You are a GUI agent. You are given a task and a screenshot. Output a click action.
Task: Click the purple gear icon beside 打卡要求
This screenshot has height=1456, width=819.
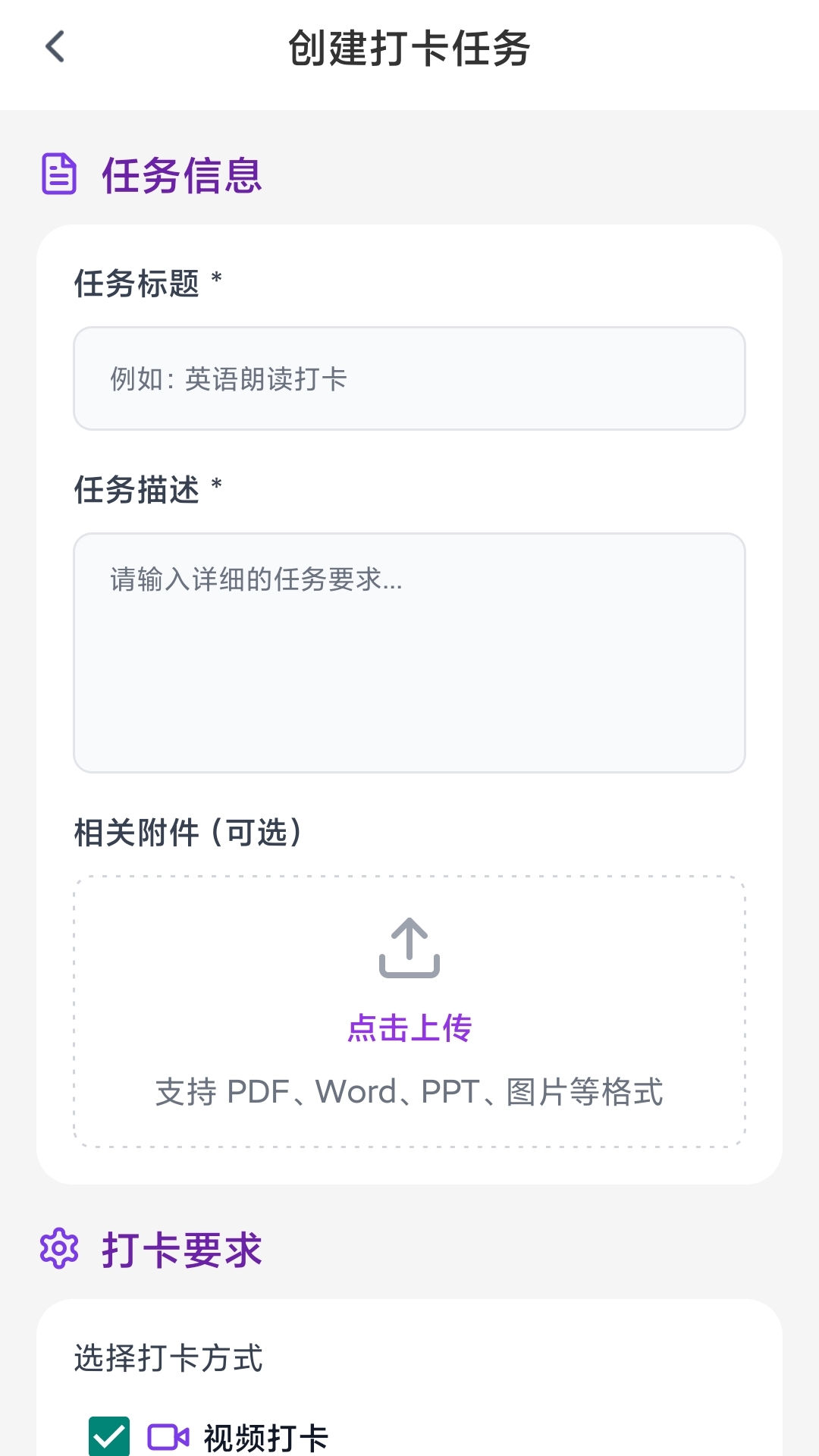pyautogui.click(x=59, y=1249)
